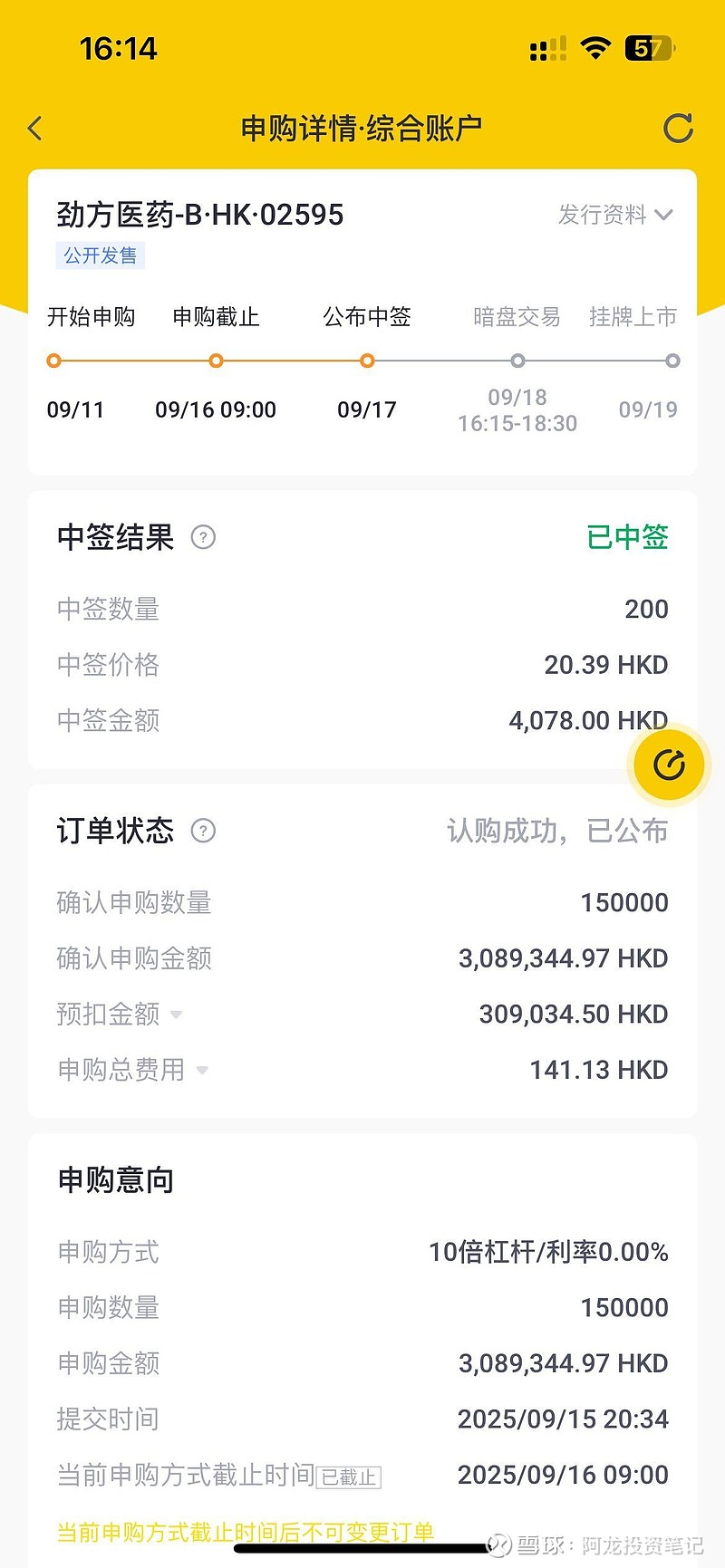725x1568 pixels.
Task: Expand the 申购总费用 breakdown arrow
Action: click(201, 1070)
